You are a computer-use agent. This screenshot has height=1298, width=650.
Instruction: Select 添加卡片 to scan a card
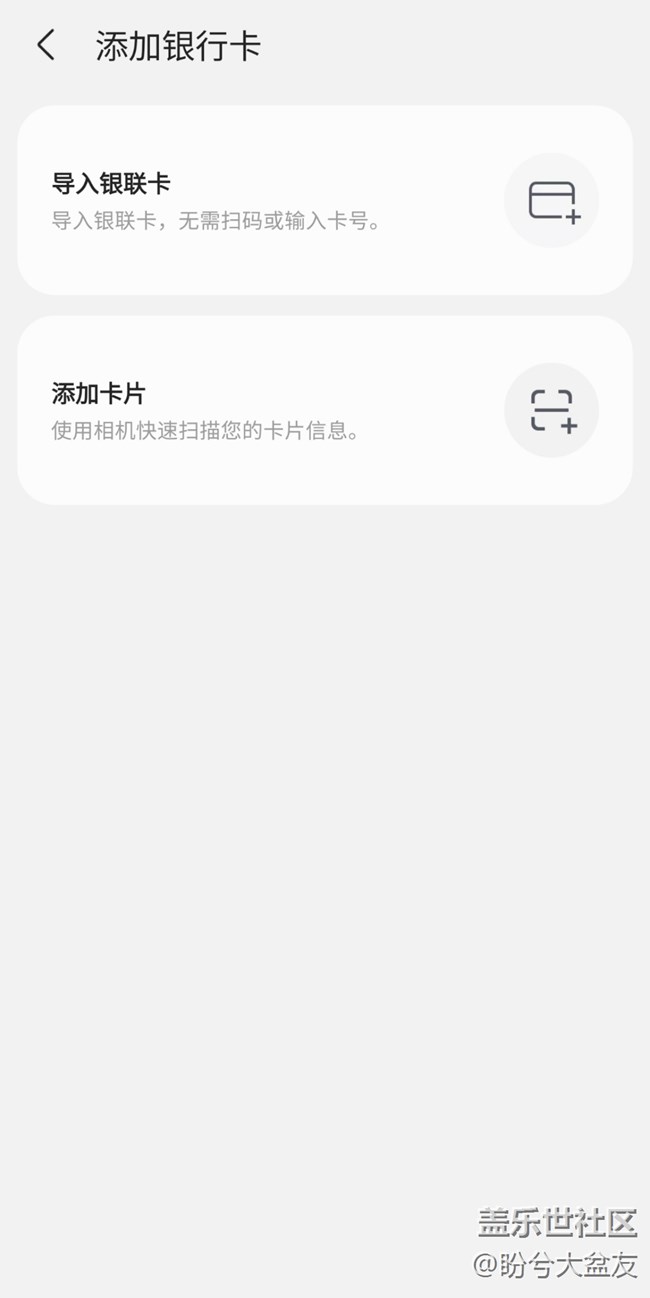coord(325,410)
